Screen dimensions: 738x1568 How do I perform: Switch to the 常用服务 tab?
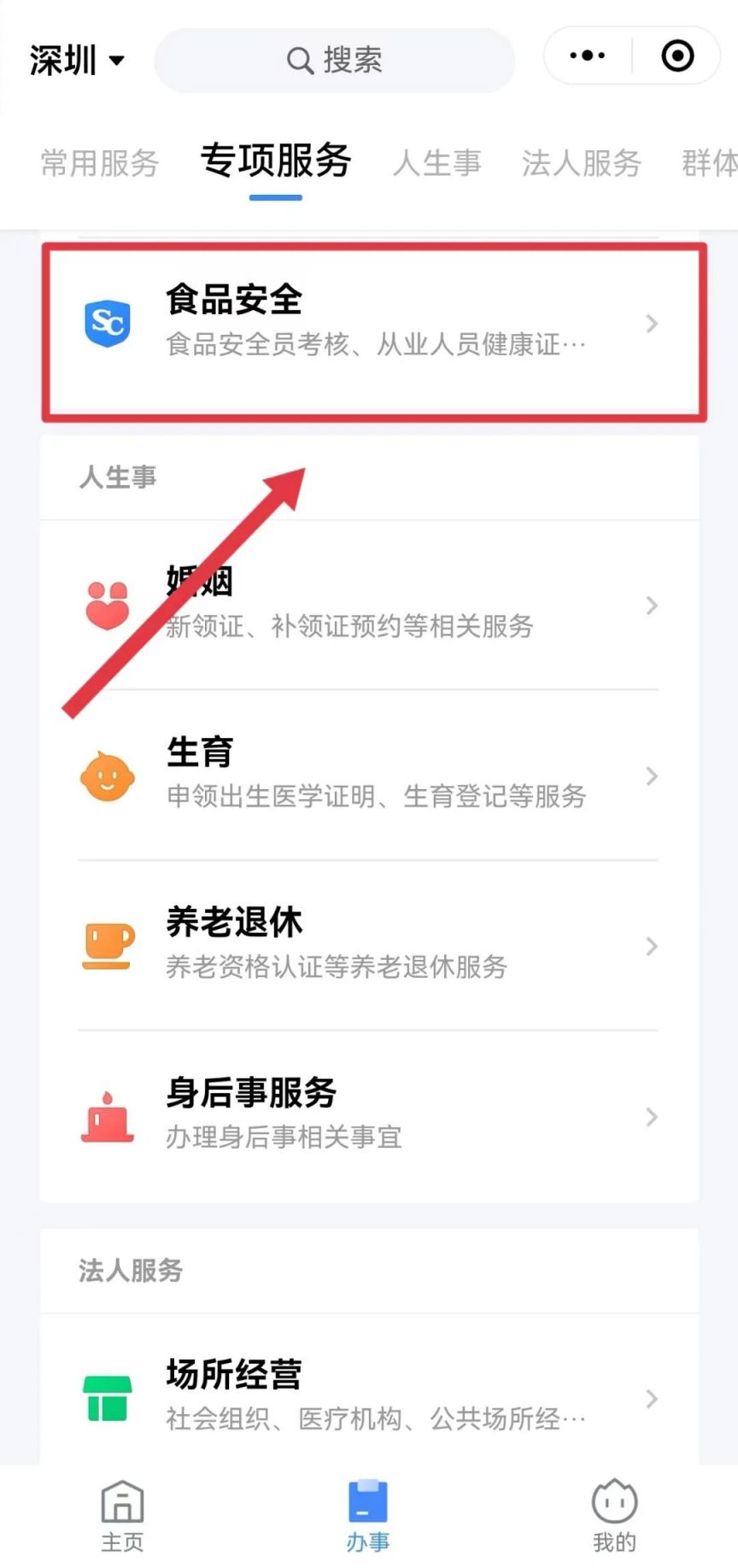click(x=100, y=162)
